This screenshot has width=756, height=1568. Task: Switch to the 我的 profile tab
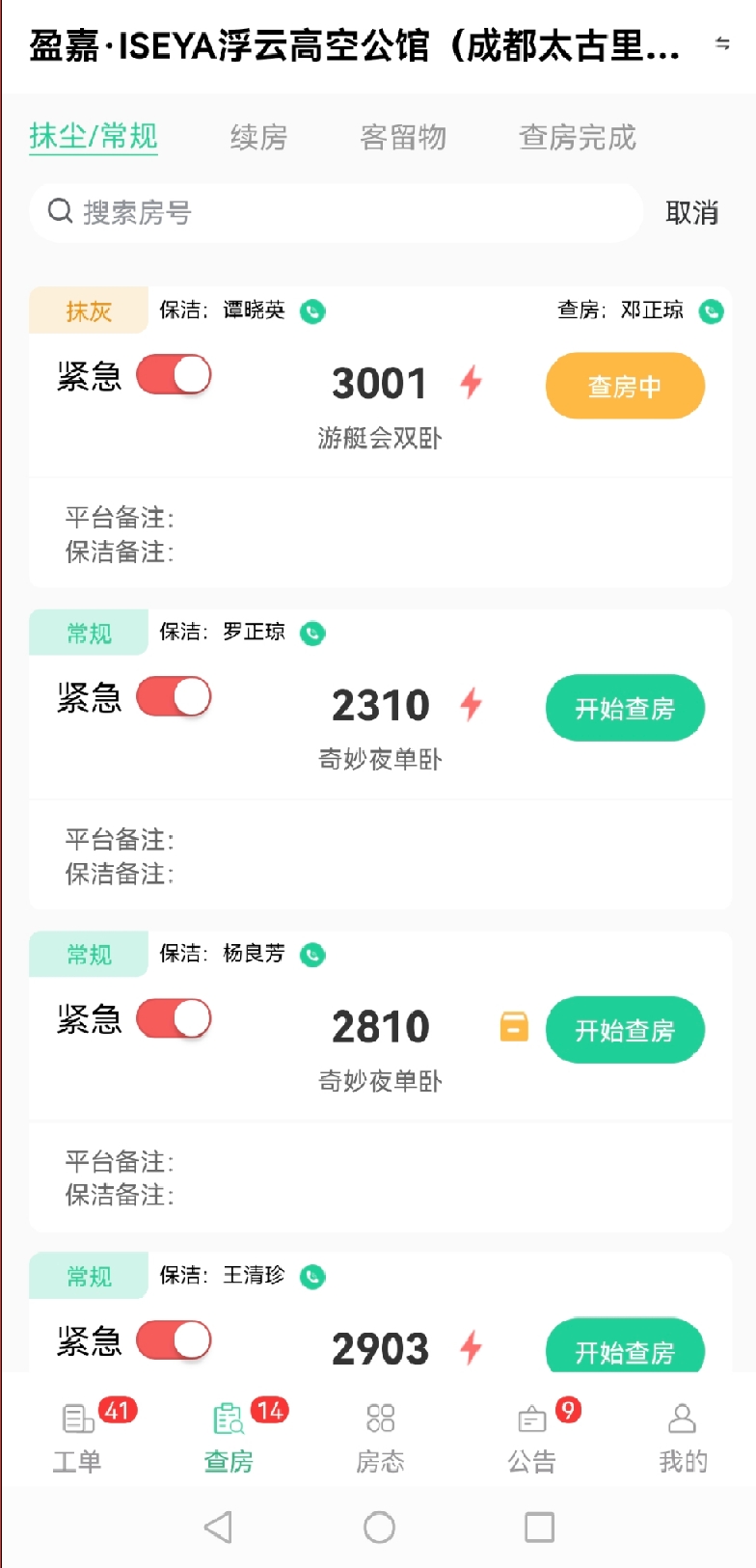pos(683,1438)
